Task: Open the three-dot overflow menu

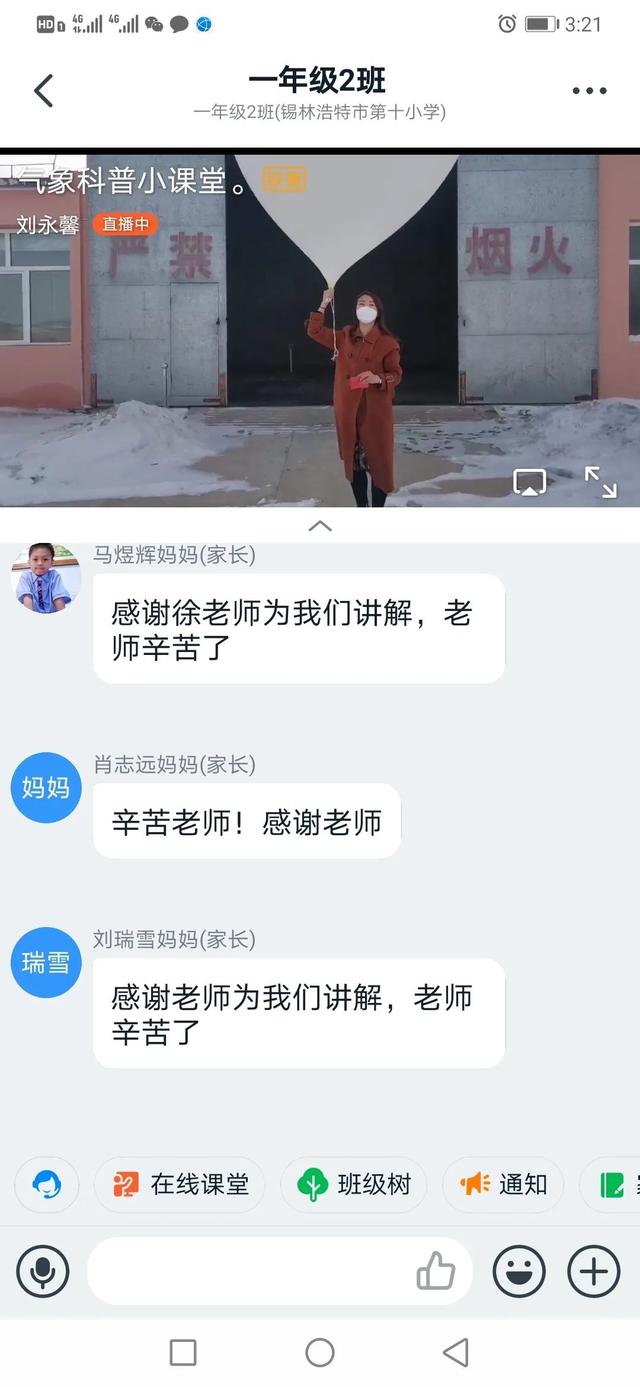Action: coord(589,91)
